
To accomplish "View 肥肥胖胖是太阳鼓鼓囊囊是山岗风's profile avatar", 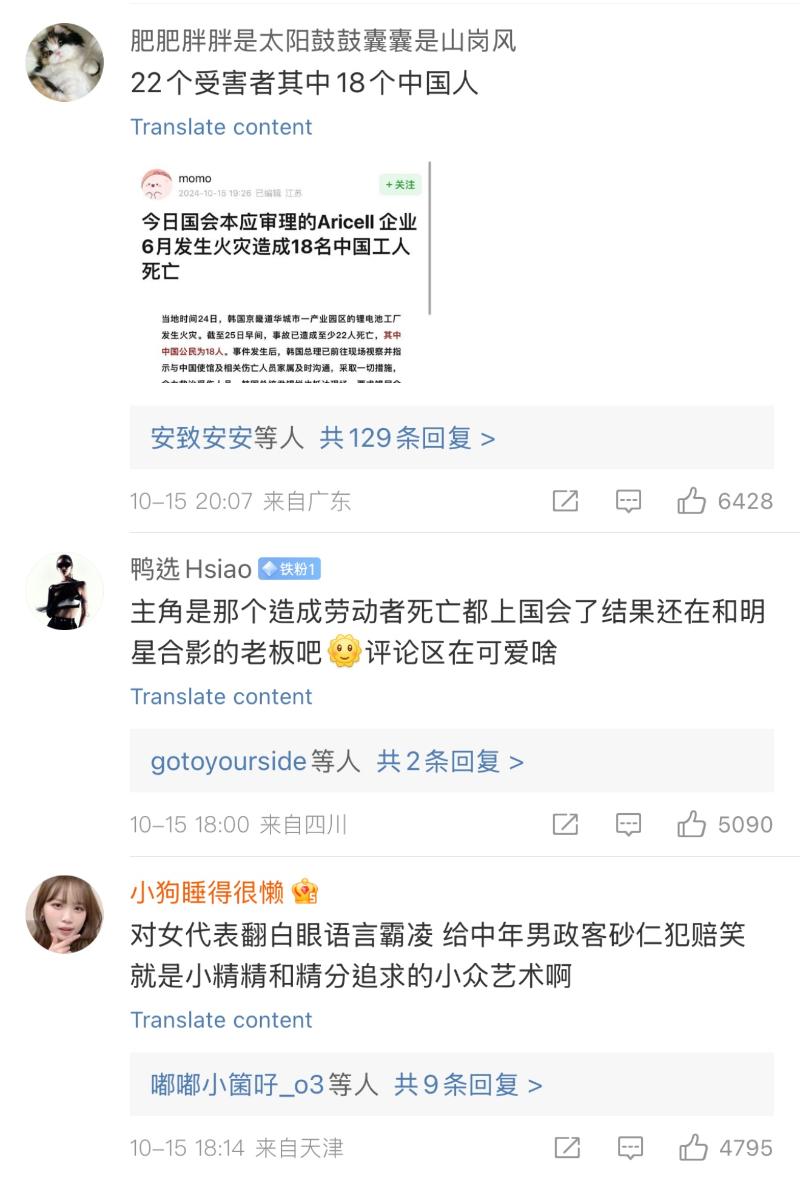I will pyautogui.click(x=64, y=62).
